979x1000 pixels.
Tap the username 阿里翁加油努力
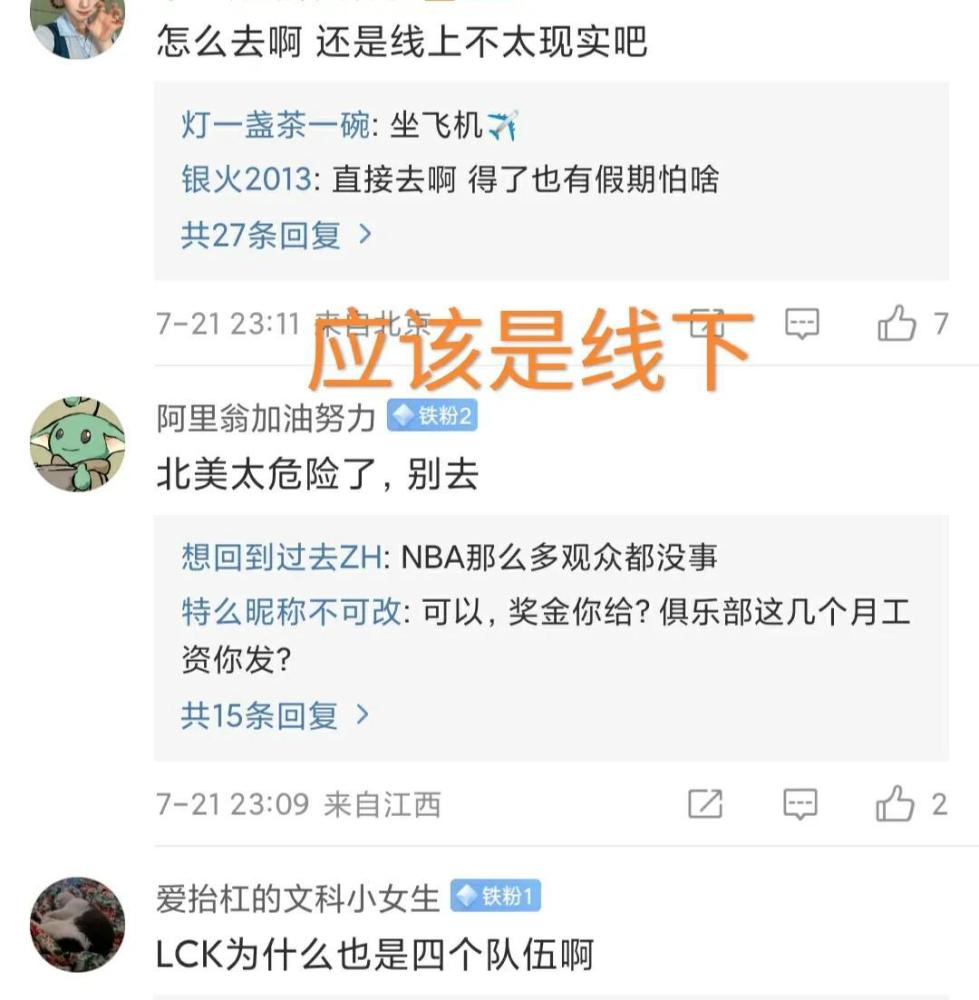tap(265, 418)
